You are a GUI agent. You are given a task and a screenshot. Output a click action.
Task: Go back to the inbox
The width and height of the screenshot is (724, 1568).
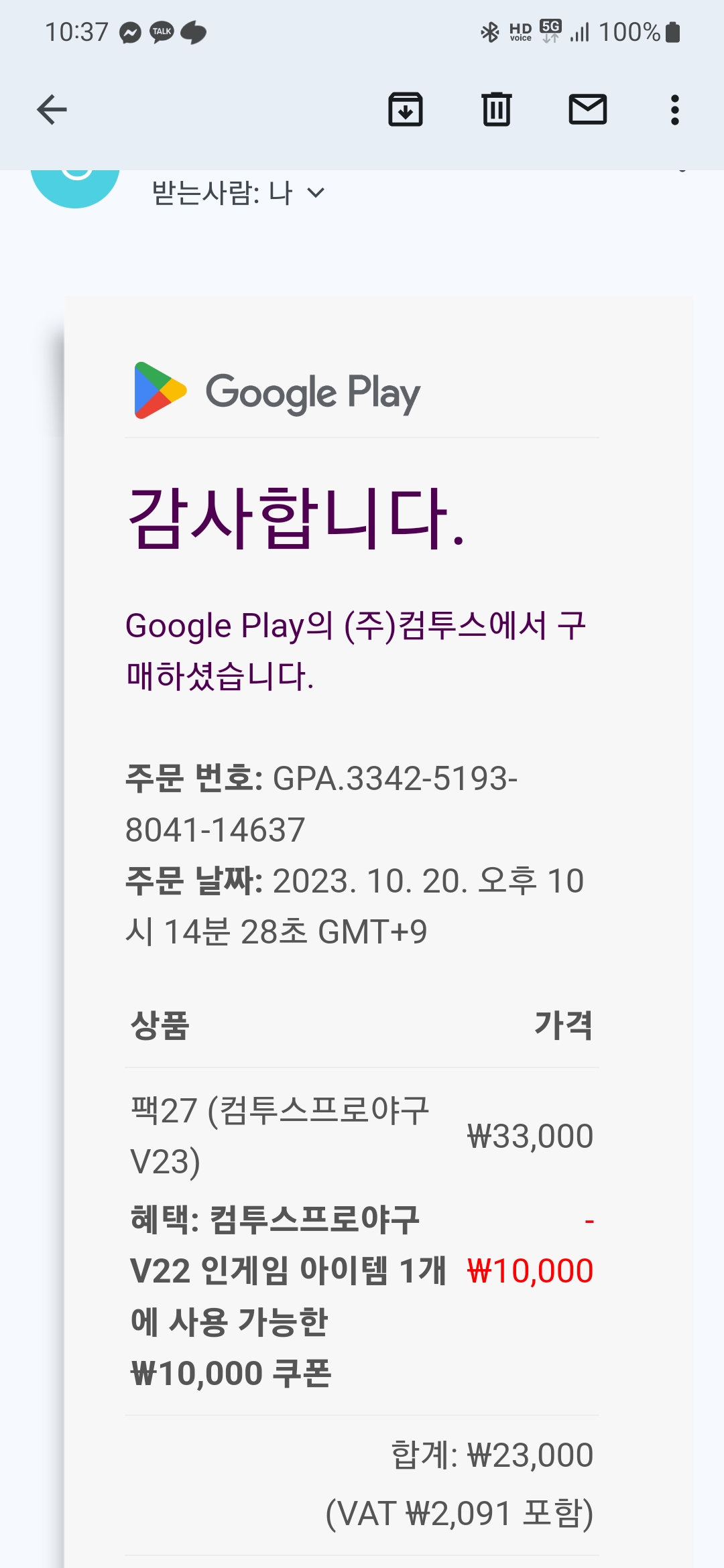point(52,110)
